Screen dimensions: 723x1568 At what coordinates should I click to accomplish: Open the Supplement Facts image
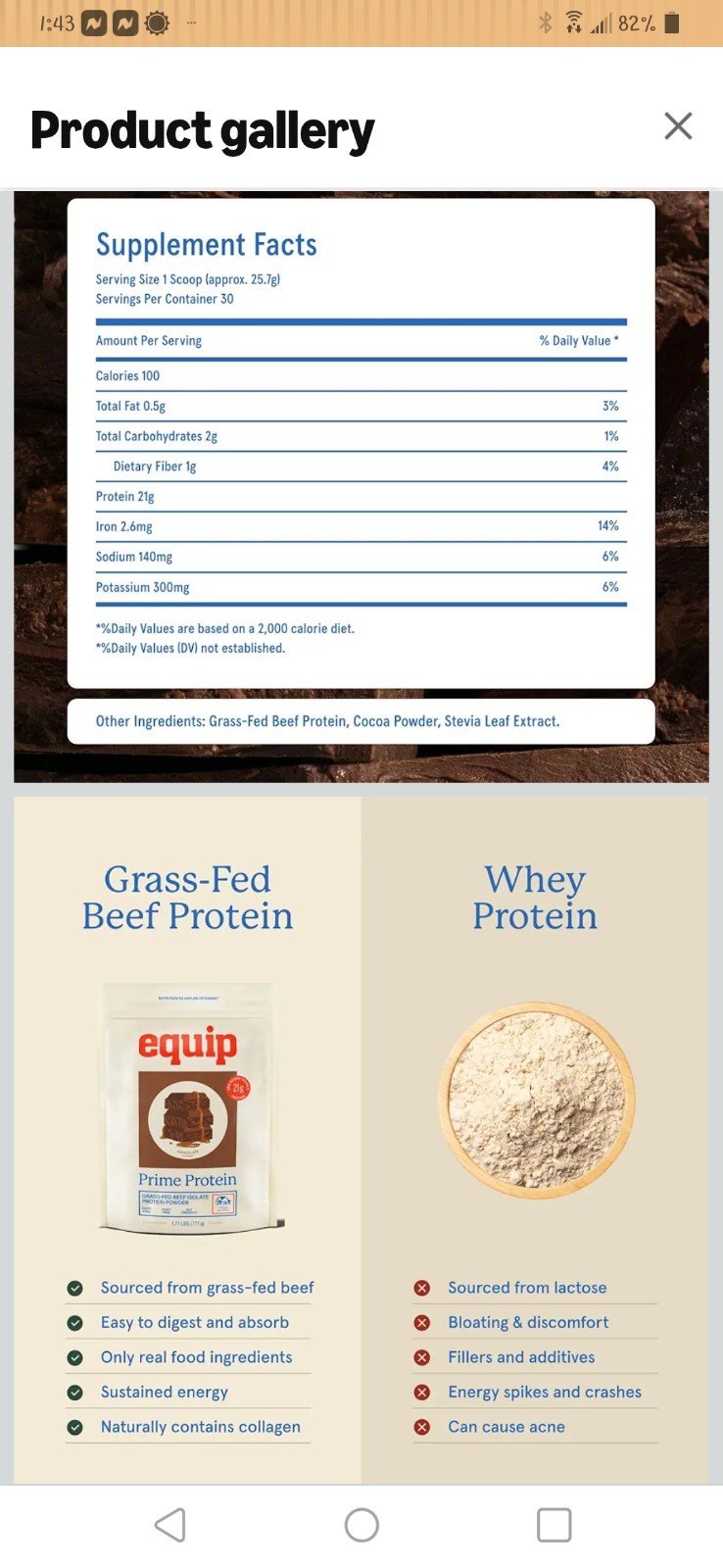point(361,487)
